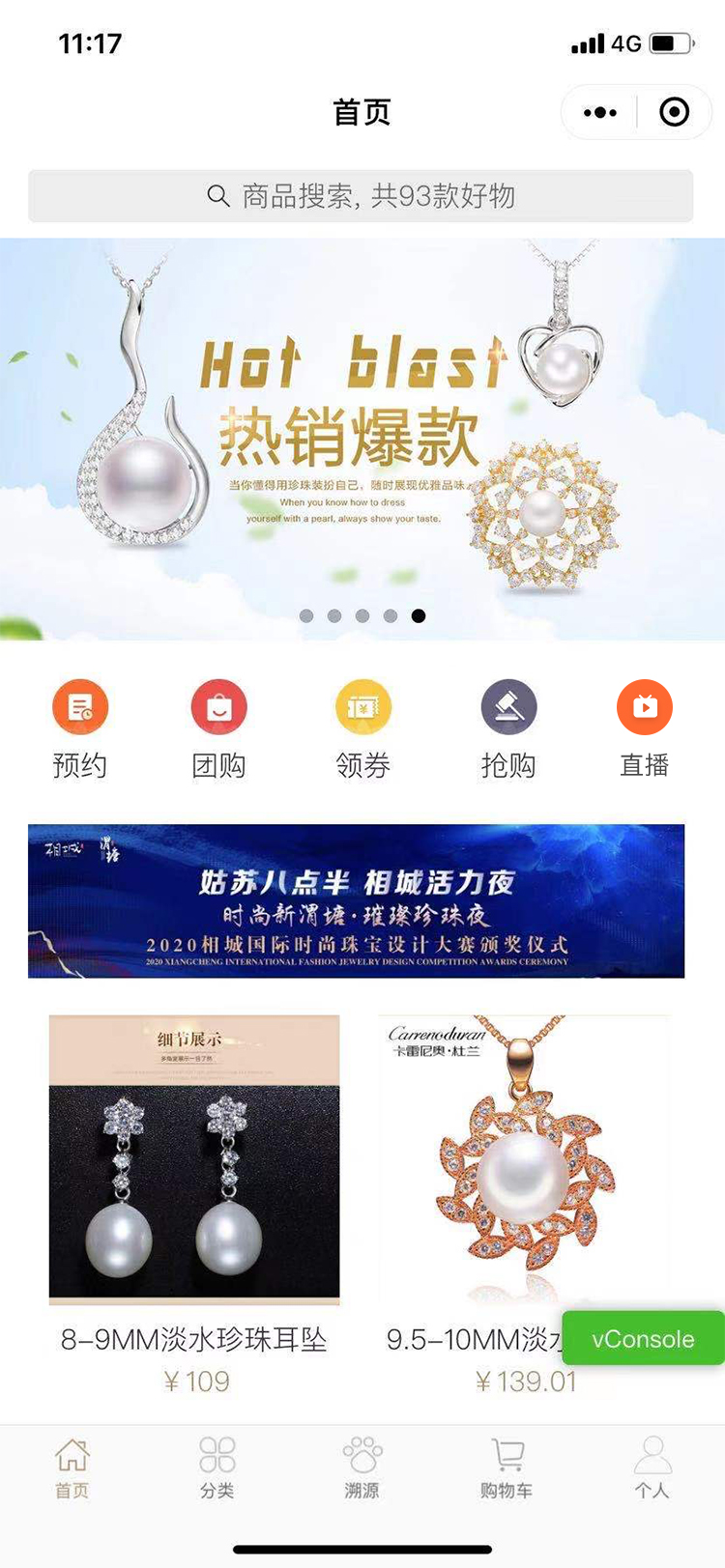Open the vConsole debug panel
Viewport: 725px width, 1568px height.
pos(643,1339)
